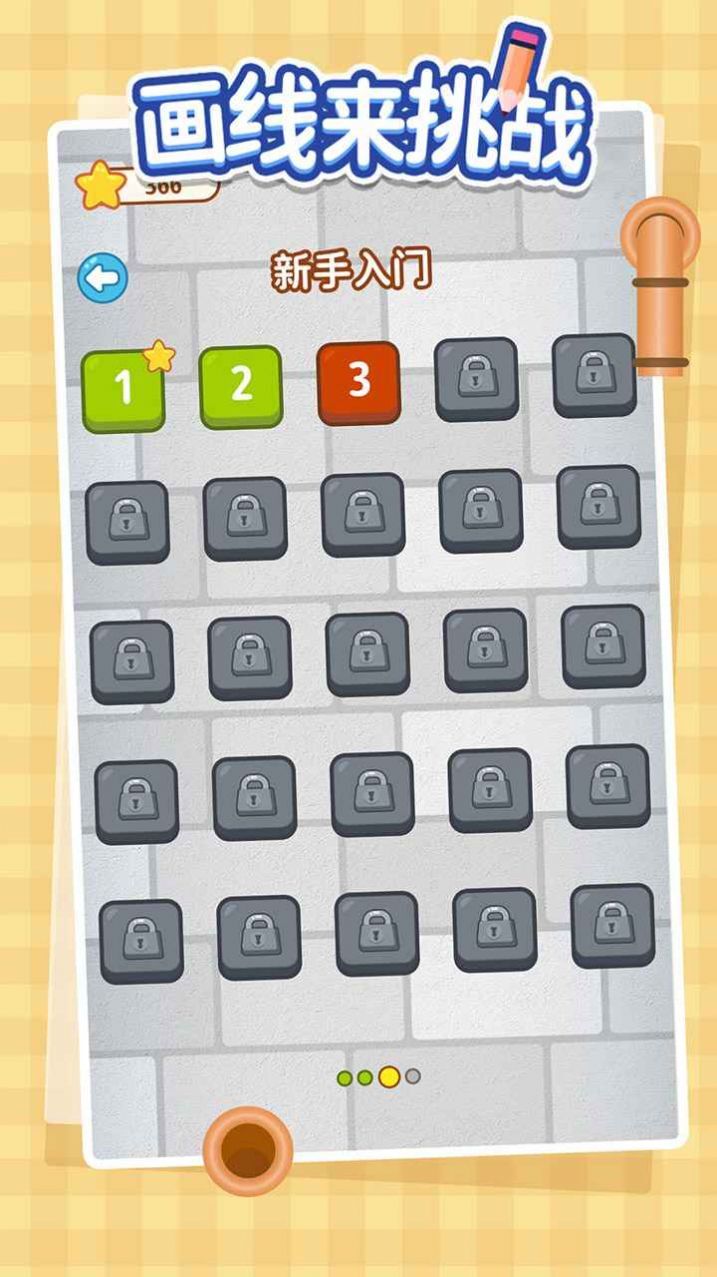The image size is (717, 1277).
Task: Play the red level 3
Action: [359, 380]
